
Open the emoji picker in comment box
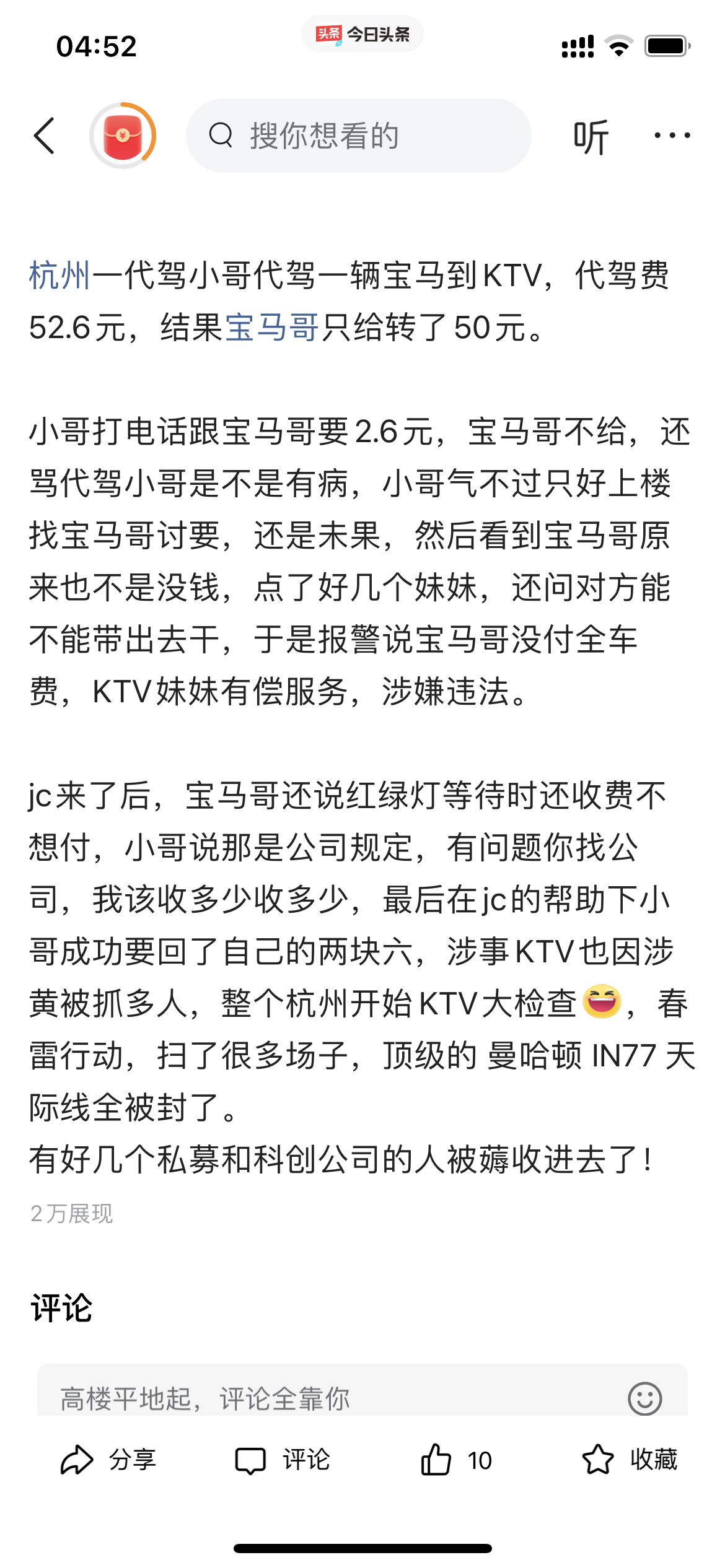[645, 1398]
